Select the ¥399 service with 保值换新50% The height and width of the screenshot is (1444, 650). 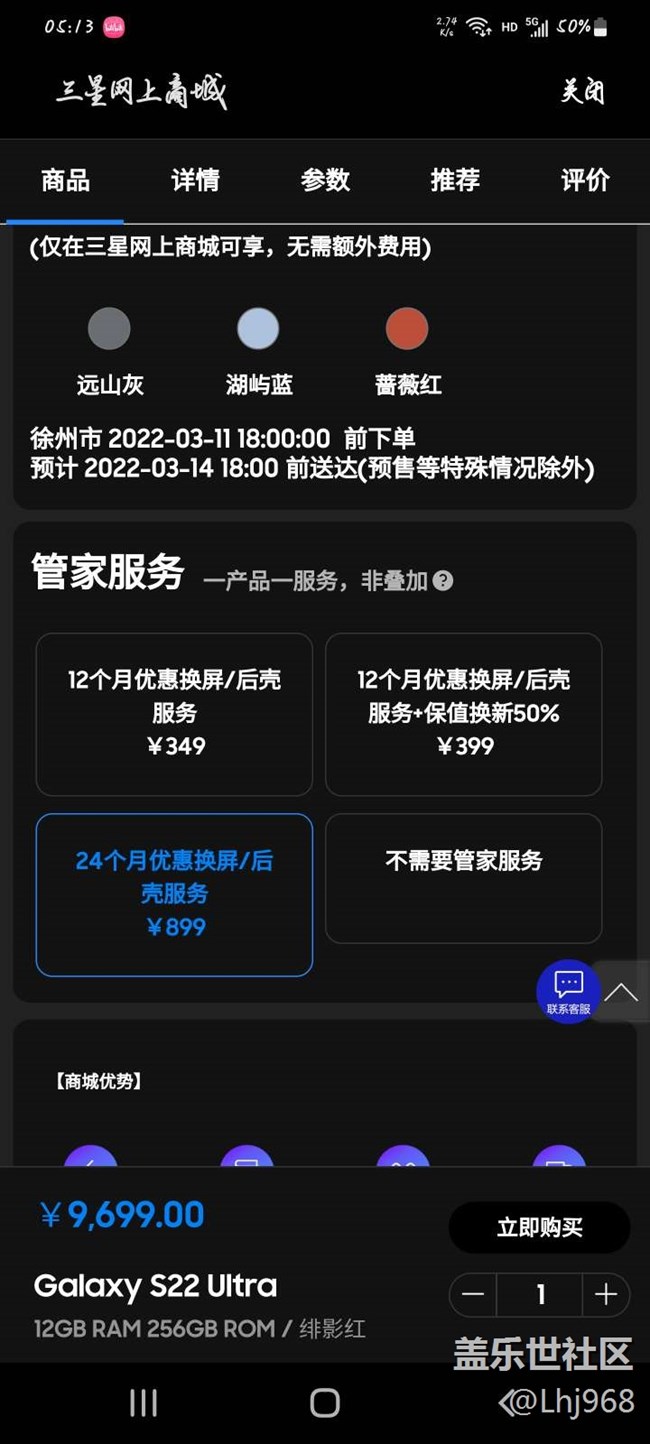(463, 714)
